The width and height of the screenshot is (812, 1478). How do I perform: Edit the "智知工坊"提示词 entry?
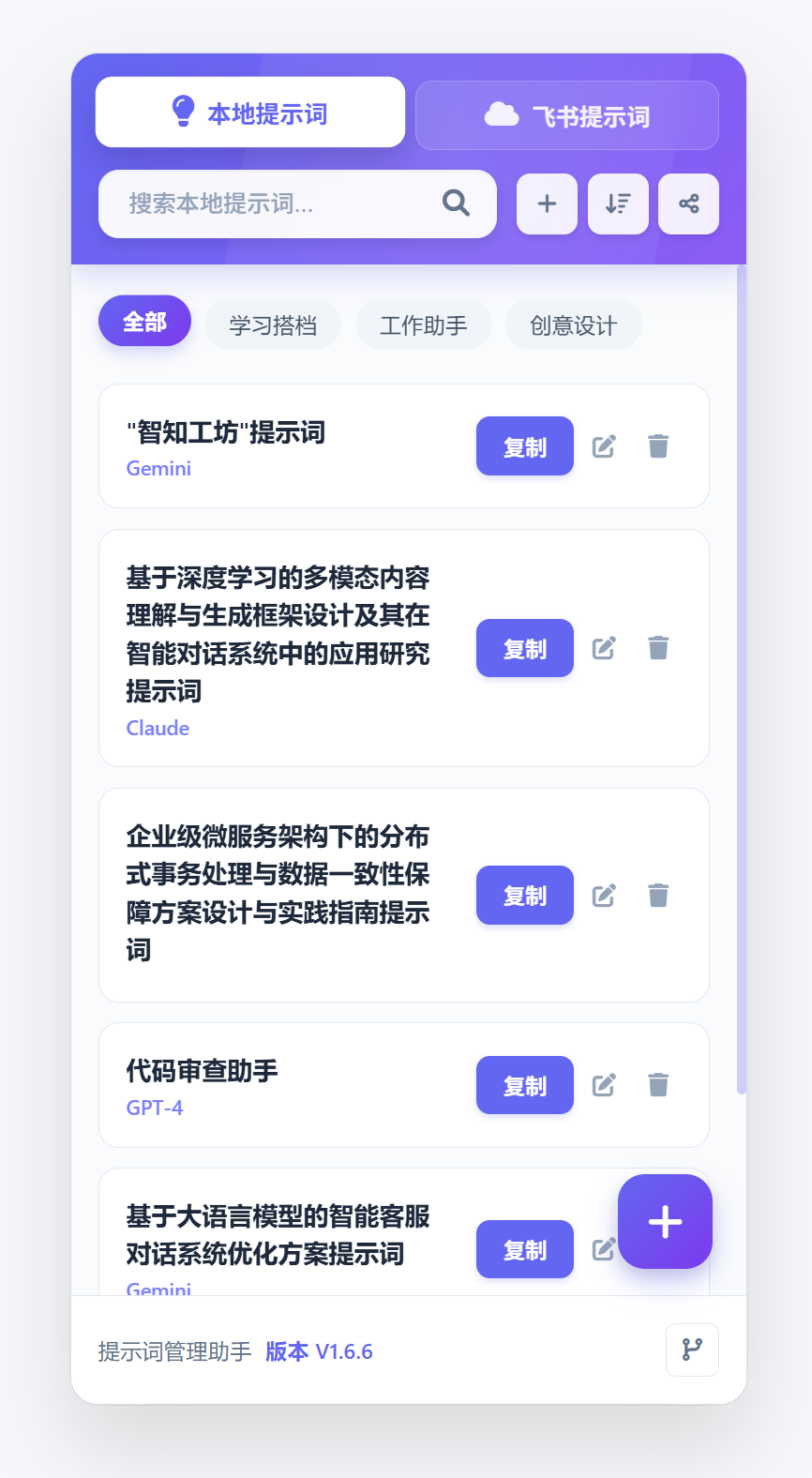(604, 446)
